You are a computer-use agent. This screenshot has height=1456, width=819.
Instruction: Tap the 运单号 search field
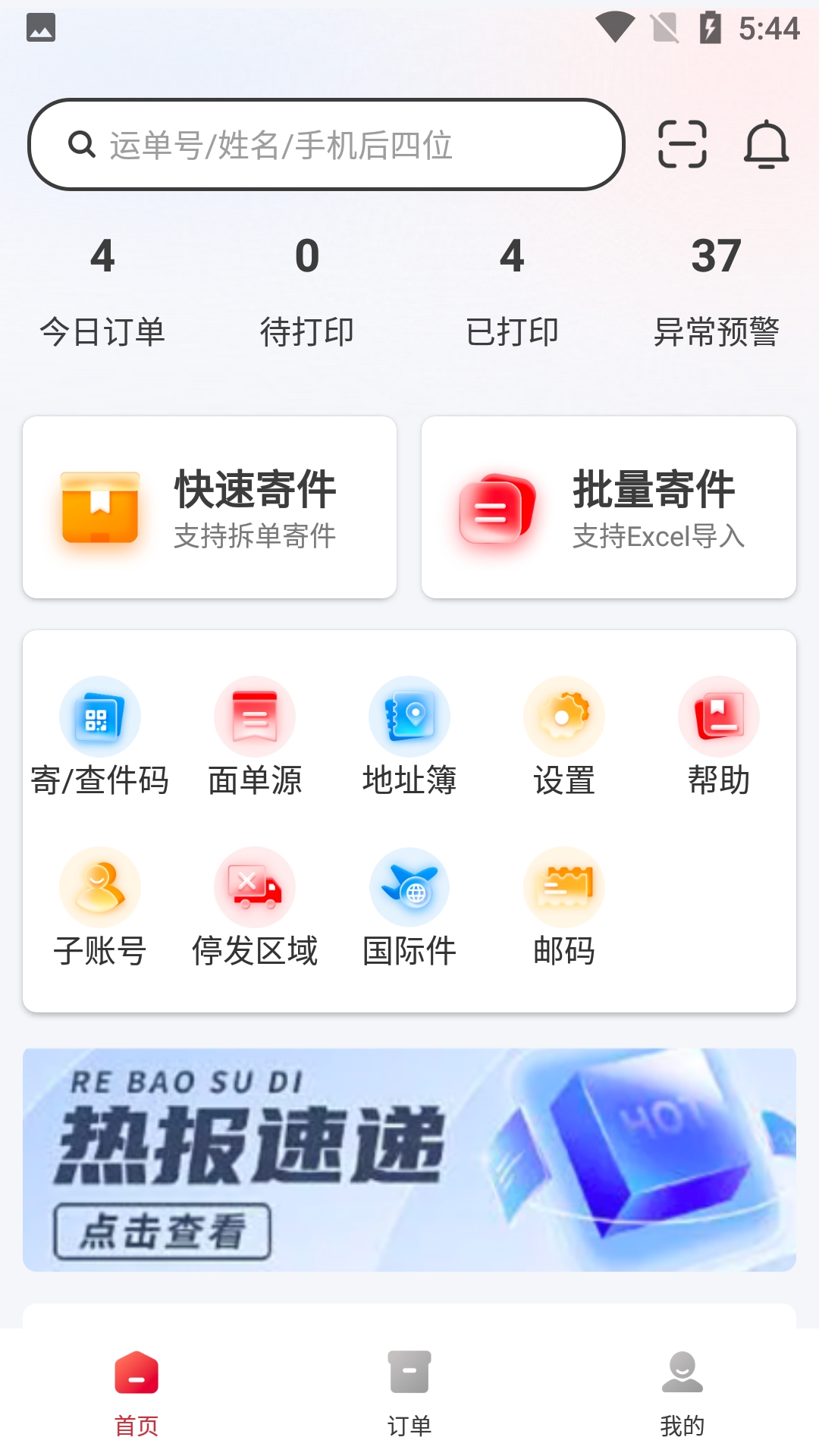pyautogui.click(x=326, y=144)
